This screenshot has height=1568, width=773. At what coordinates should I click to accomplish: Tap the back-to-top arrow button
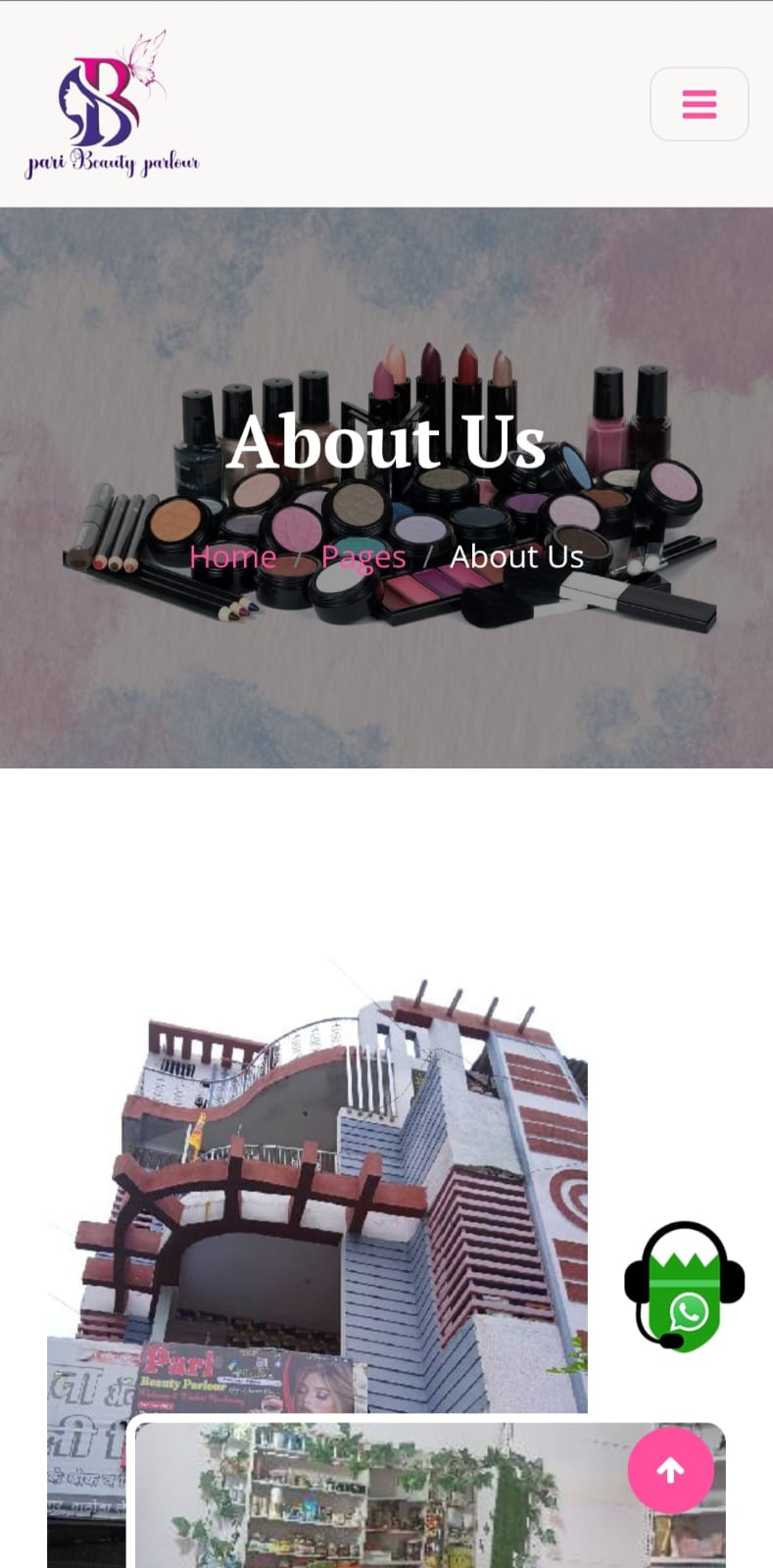671,1470
